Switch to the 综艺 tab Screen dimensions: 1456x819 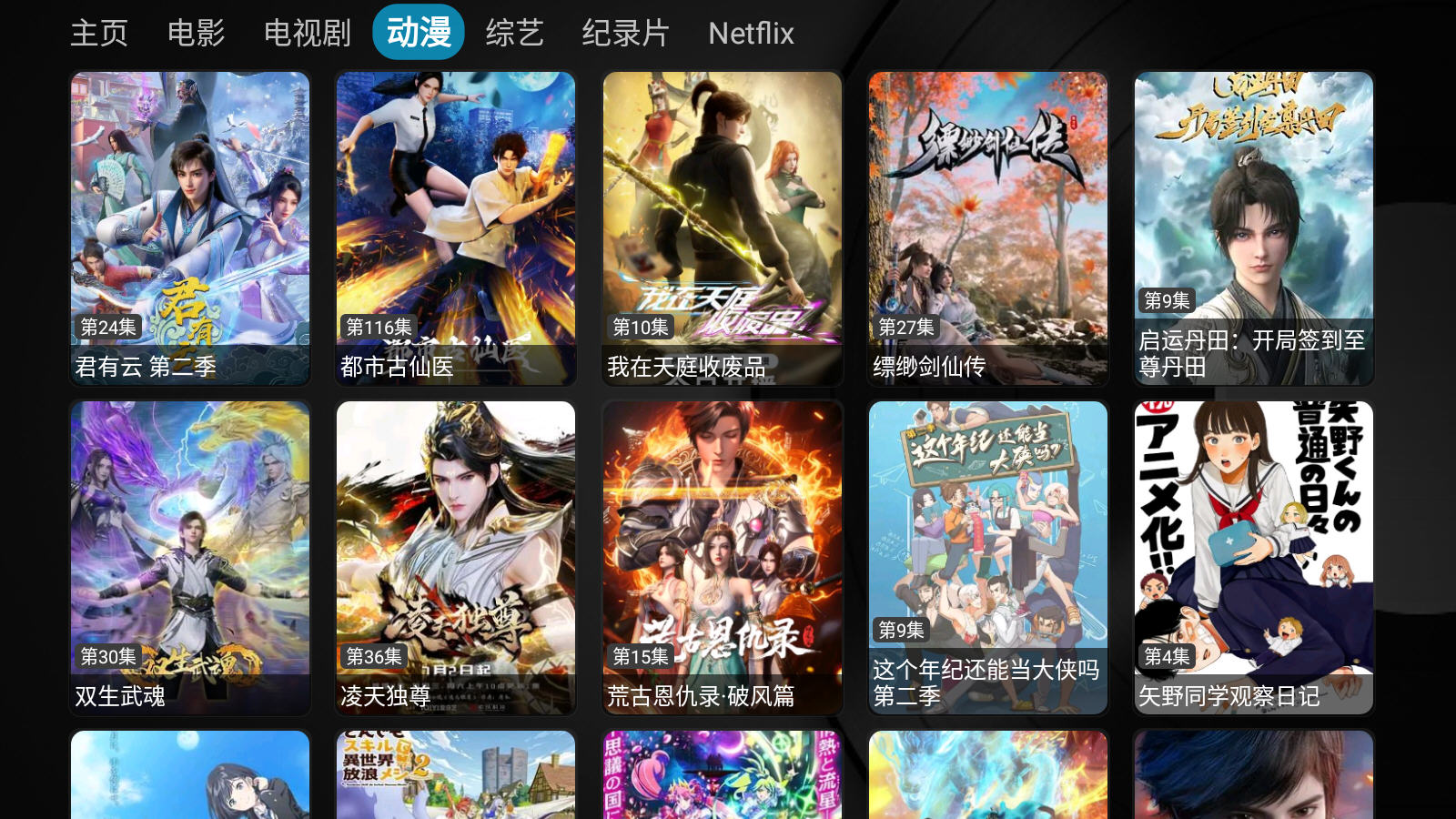[514, 34]
